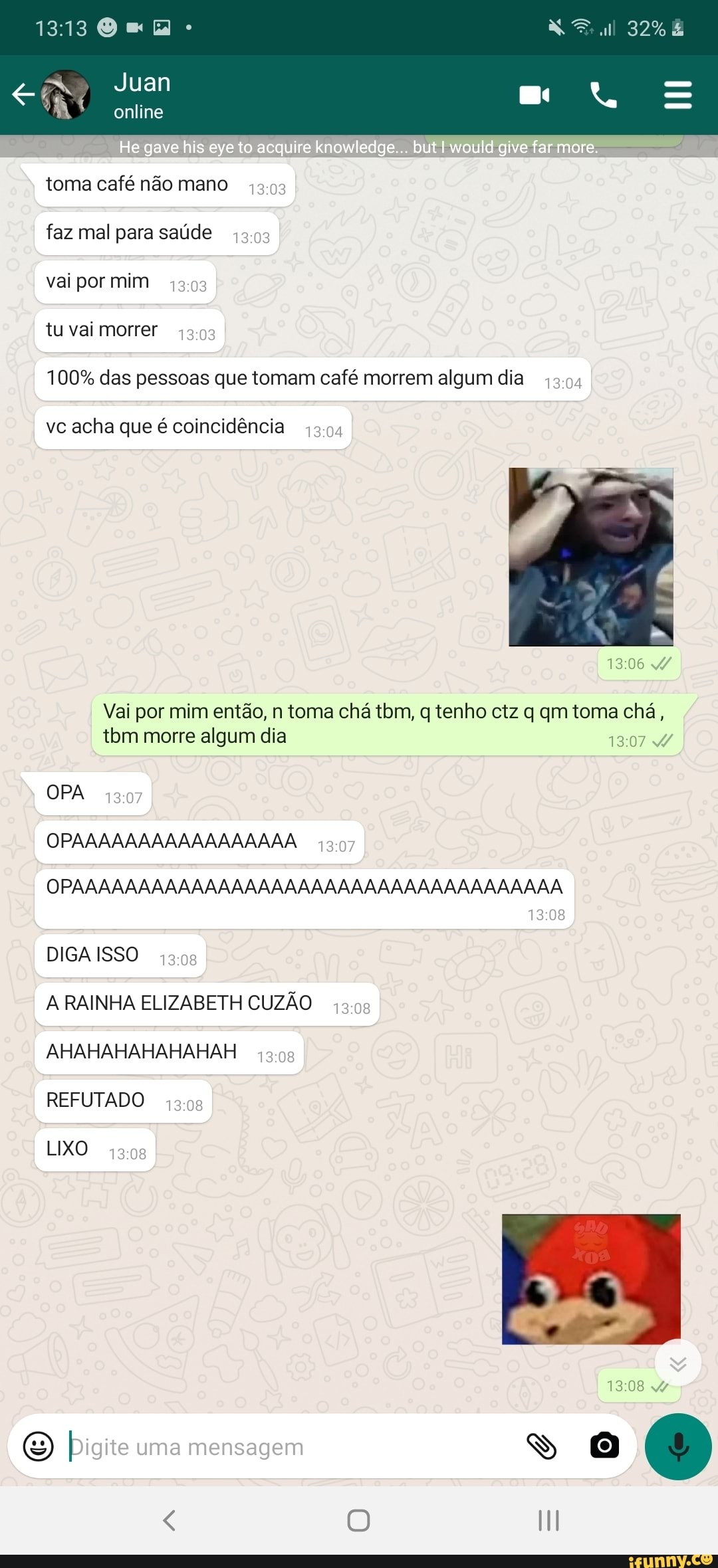Open Juan's contact profile
Image resolution: width=718 pixels, height=1568 pixels.
click(142, 95)
